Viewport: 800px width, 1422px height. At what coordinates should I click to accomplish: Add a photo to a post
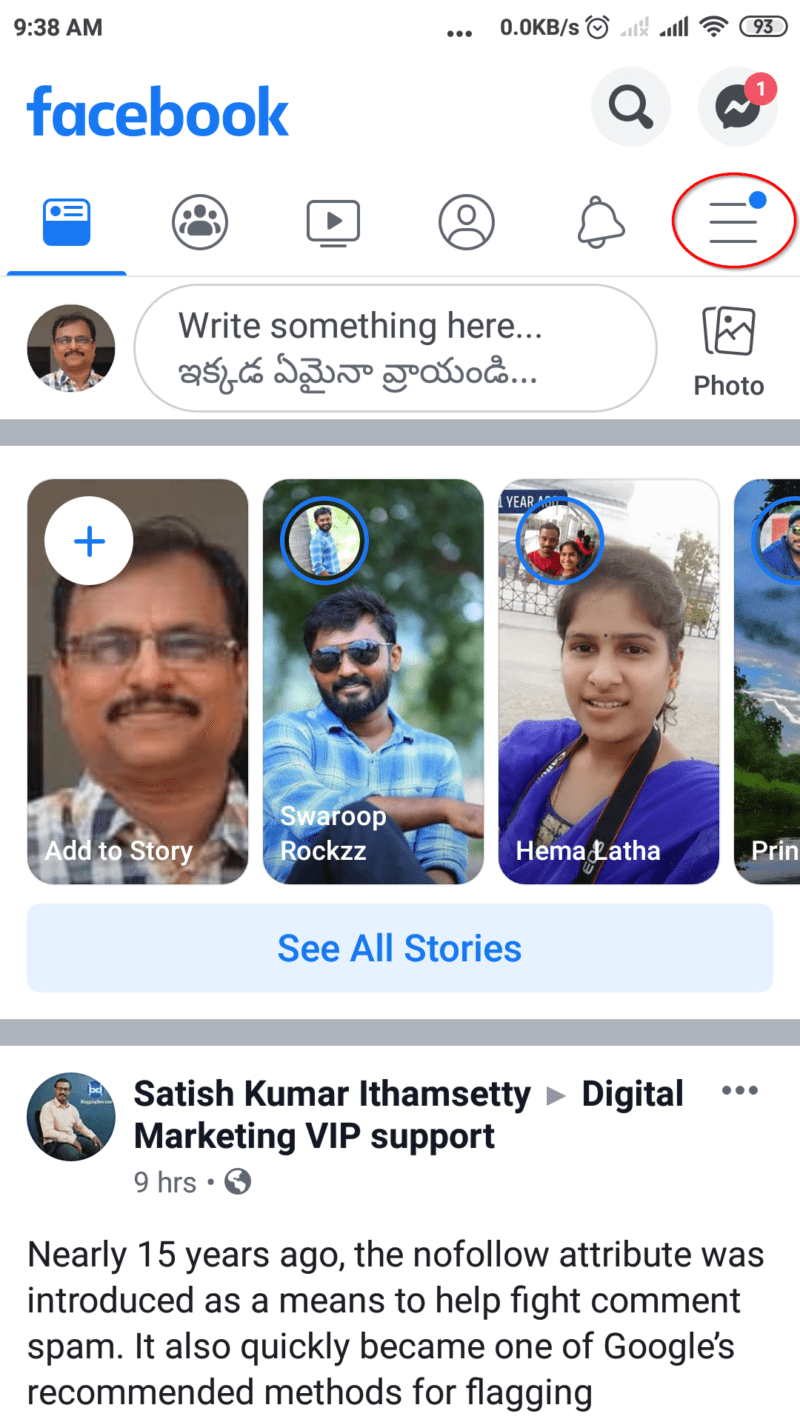[x=728, y=351]
